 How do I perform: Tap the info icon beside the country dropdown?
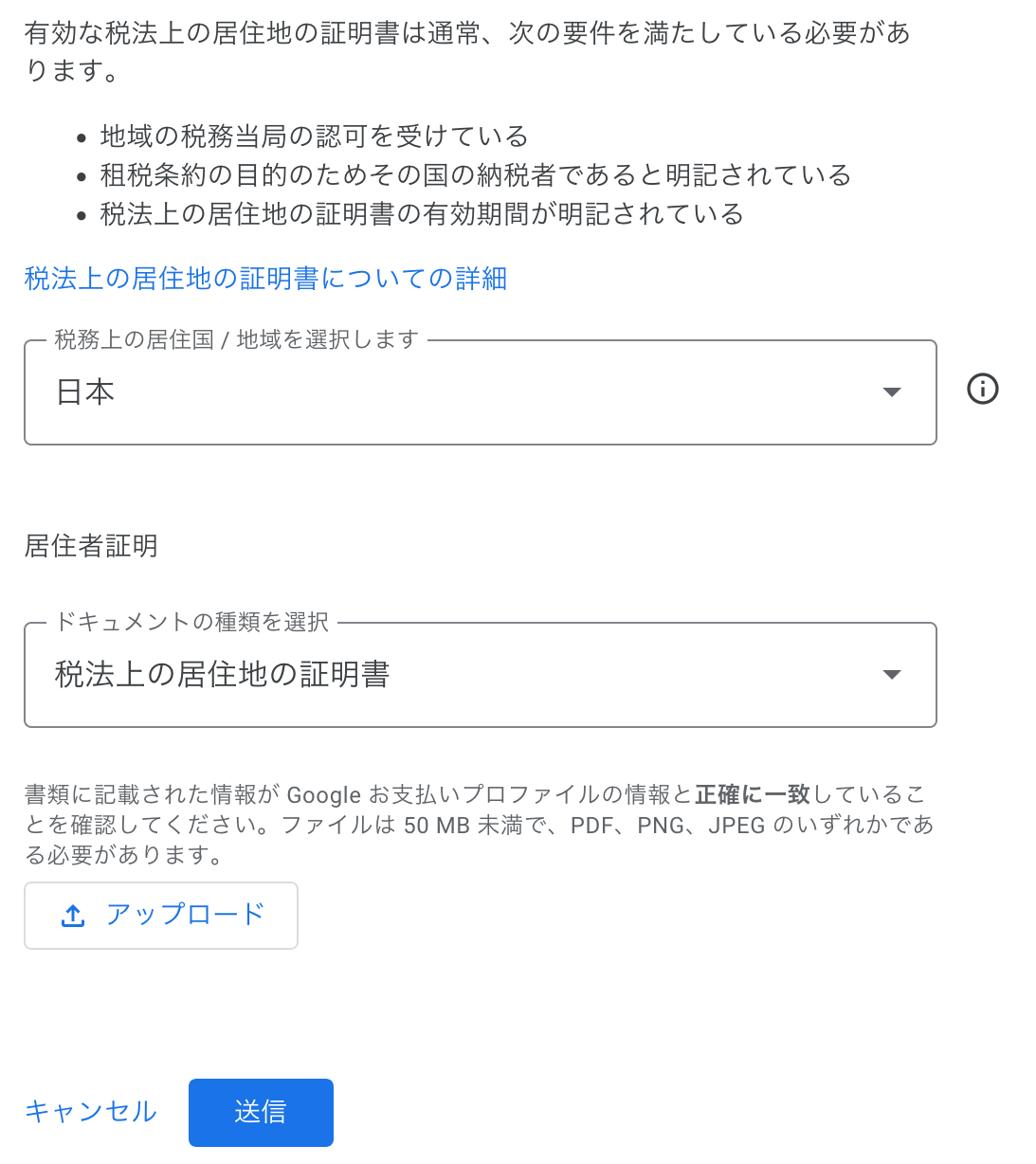tap(982, 389)
